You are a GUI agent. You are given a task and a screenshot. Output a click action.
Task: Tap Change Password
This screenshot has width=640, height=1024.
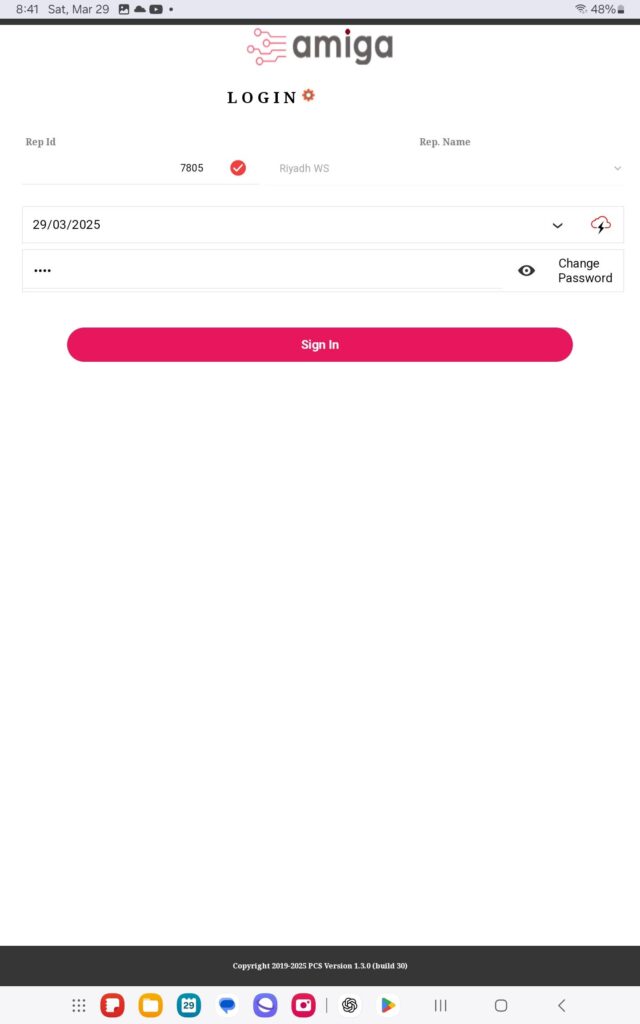click(585, 271)
